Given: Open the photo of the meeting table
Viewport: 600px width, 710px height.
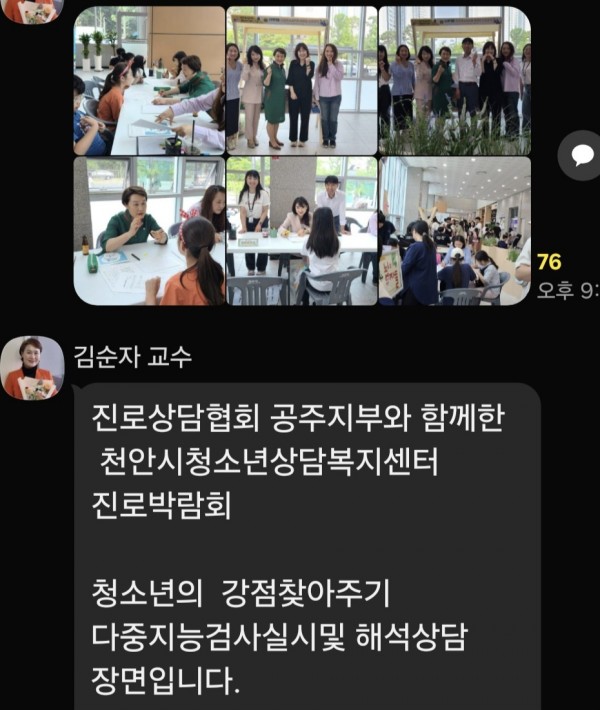Looking at the screenshot, I should click(149, 80).
